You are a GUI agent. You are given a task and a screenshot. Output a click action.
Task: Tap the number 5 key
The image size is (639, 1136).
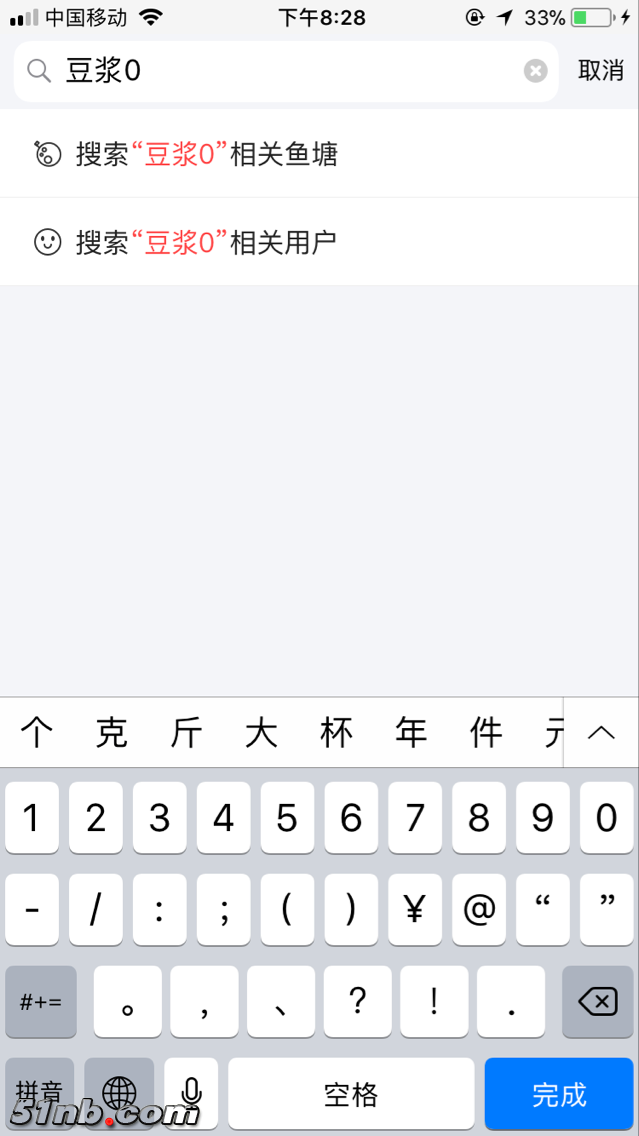287,818
